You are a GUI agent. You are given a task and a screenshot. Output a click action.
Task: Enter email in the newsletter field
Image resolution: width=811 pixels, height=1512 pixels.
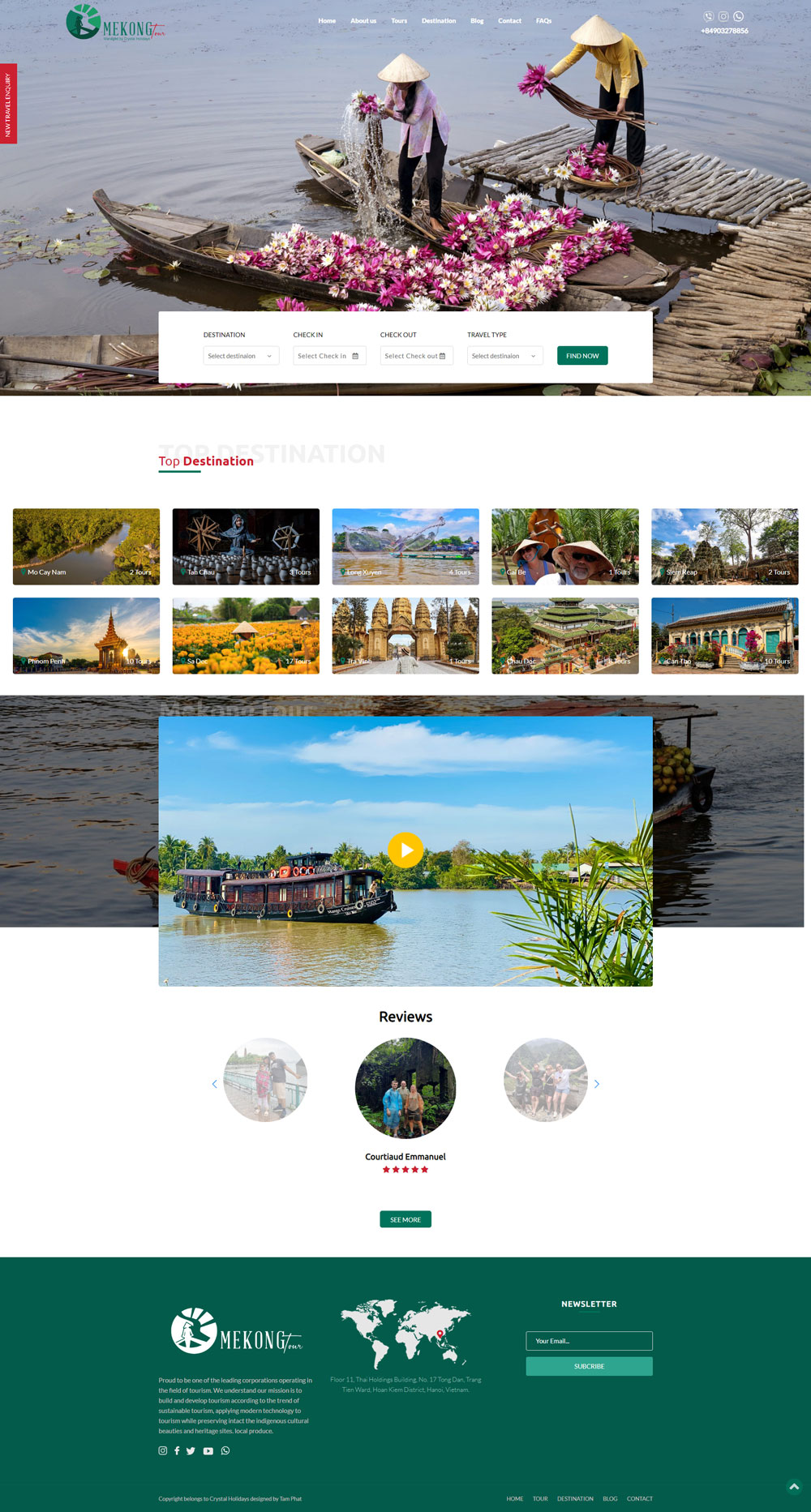coord(589,1341)
